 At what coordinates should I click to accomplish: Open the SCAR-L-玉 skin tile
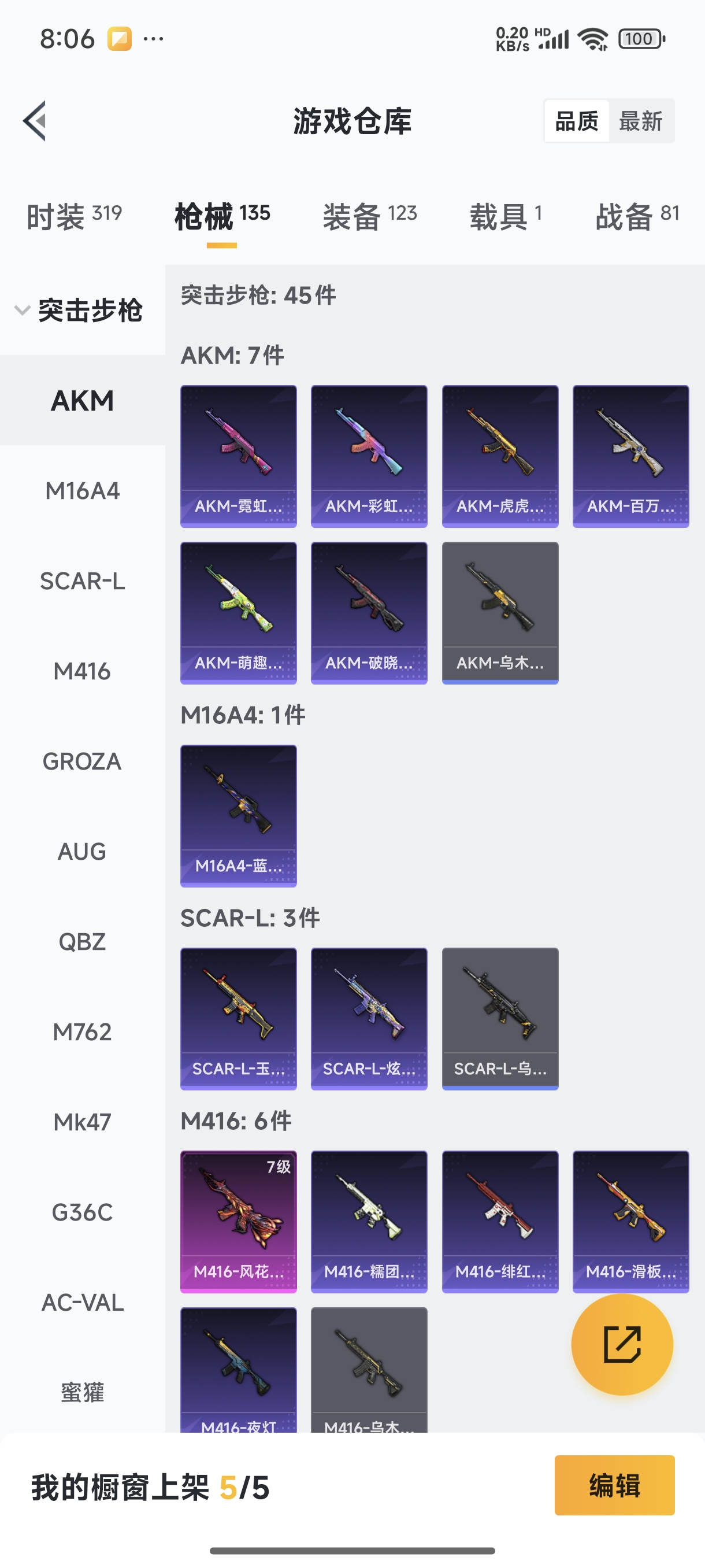coord(239,1018)
